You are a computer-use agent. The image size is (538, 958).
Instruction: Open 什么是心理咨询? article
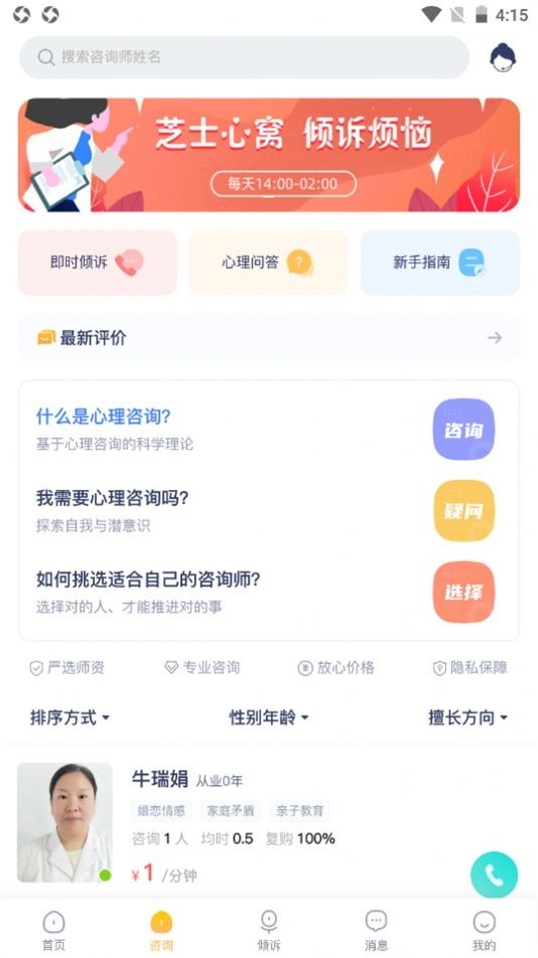point(269,429)
